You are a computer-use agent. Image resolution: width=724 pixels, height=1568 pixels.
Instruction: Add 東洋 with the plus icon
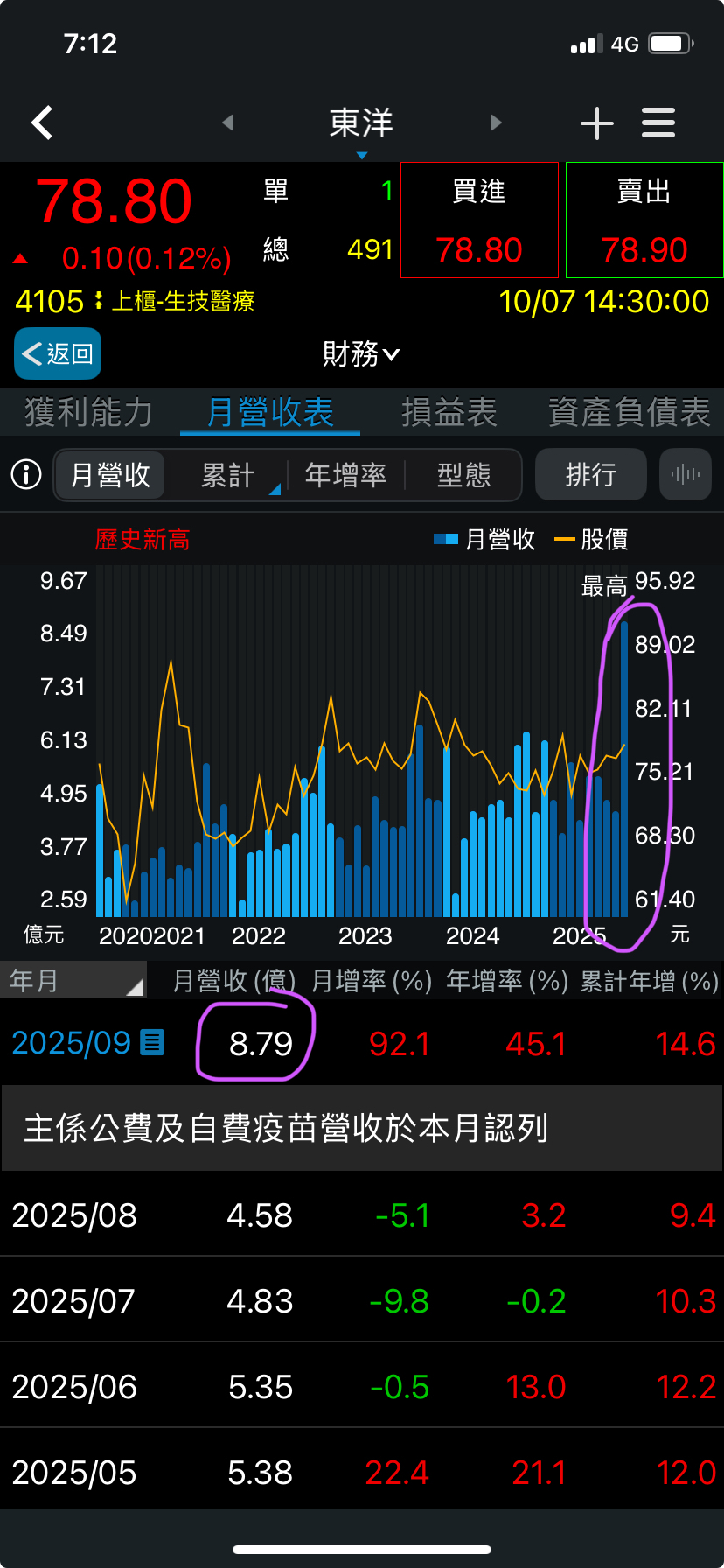click(597, 123)
